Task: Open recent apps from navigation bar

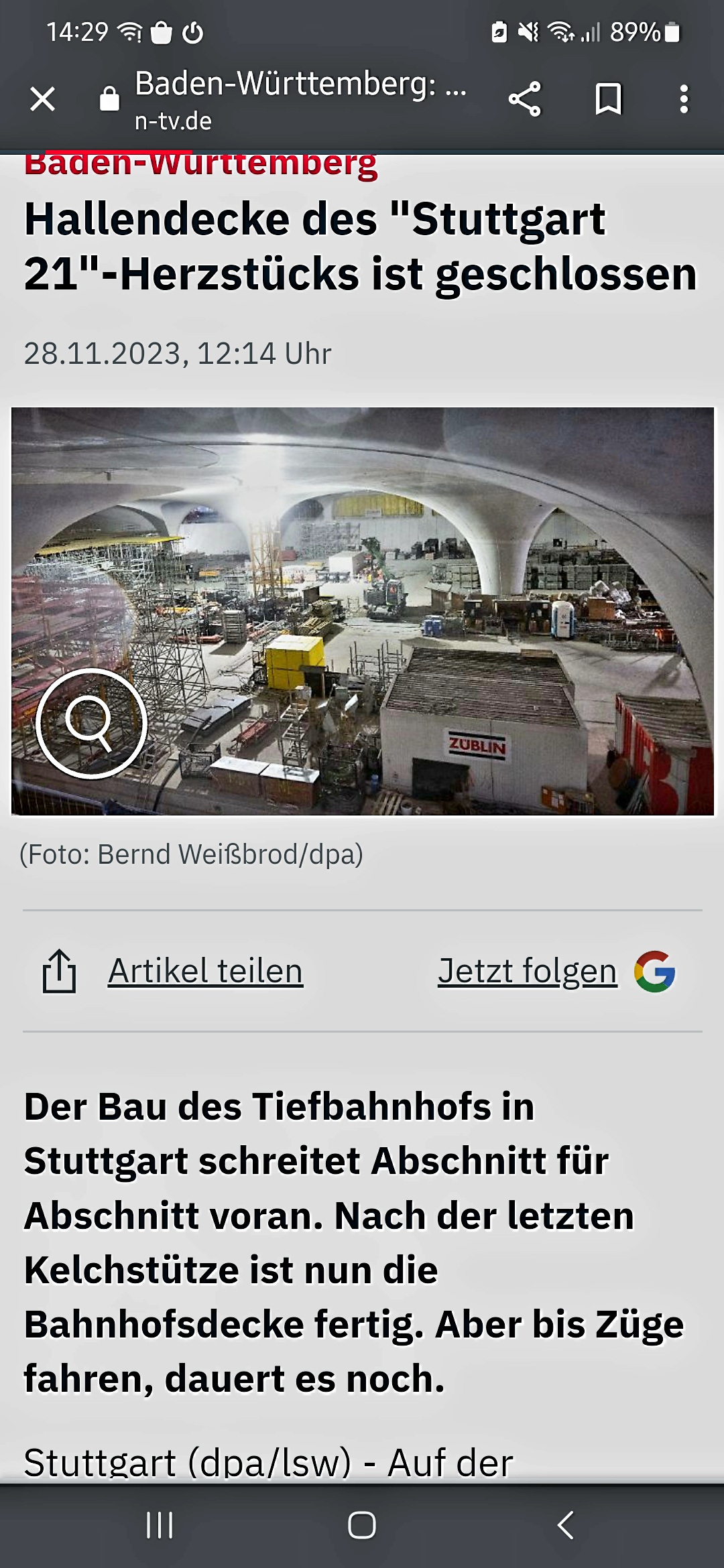Action: click(x=160, y=1526)
